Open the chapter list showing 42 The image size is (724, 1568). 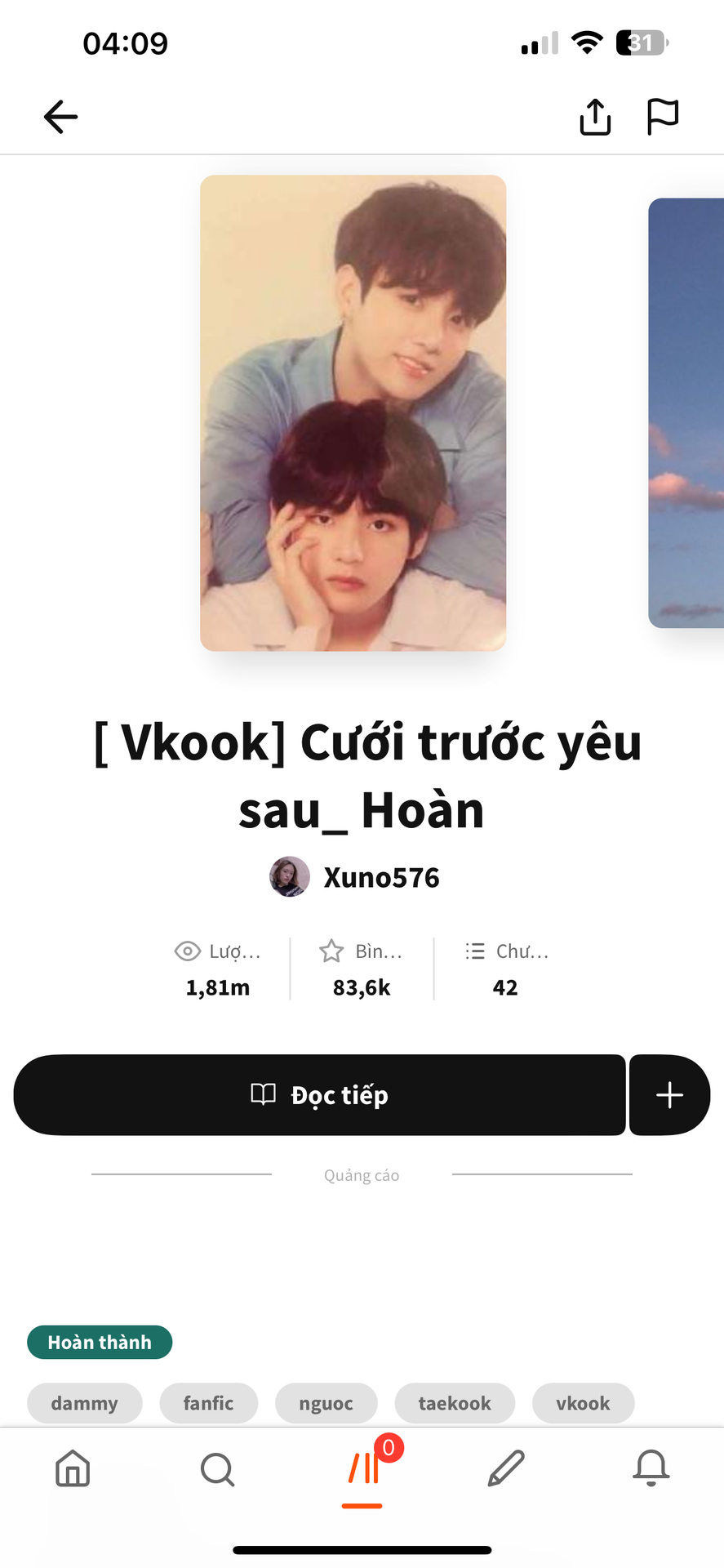(505, 969)
